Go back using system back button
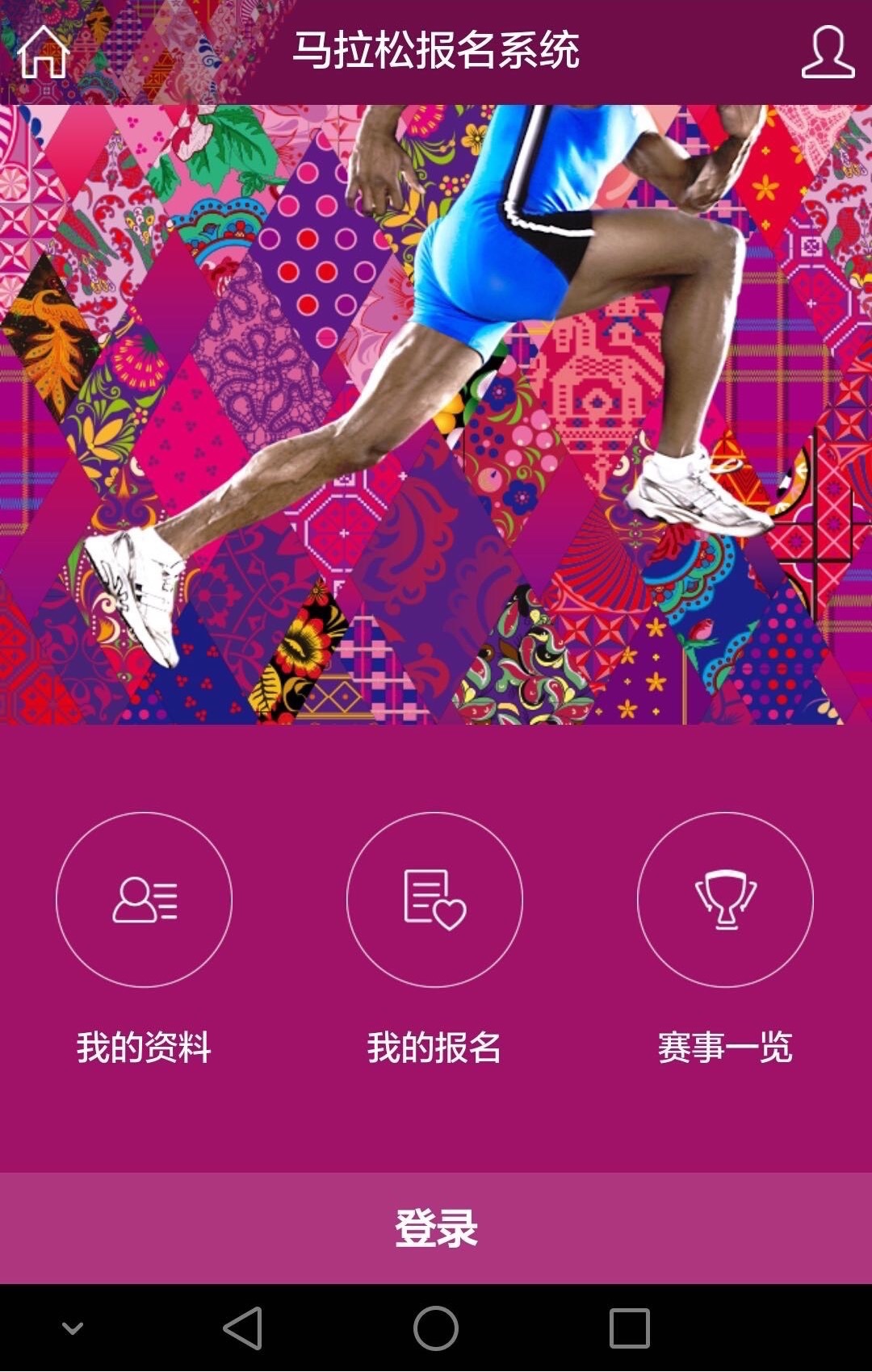 click(x=243, y=1328)
